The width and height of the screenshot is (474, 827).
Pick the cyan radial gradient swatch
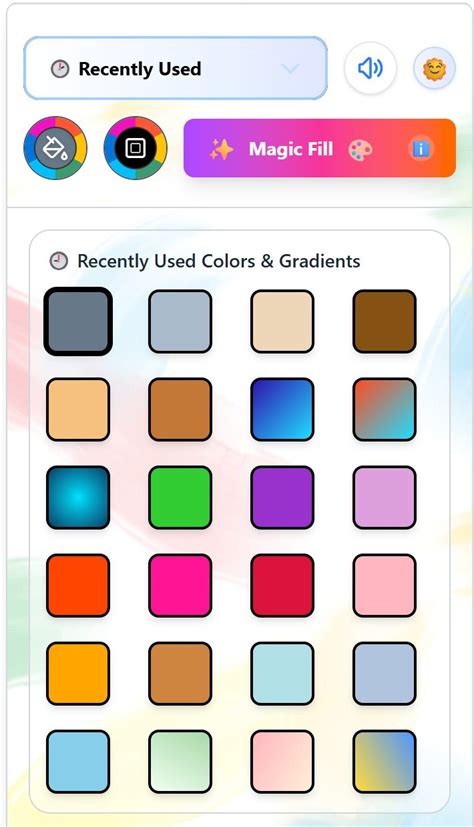click(78, 497)
